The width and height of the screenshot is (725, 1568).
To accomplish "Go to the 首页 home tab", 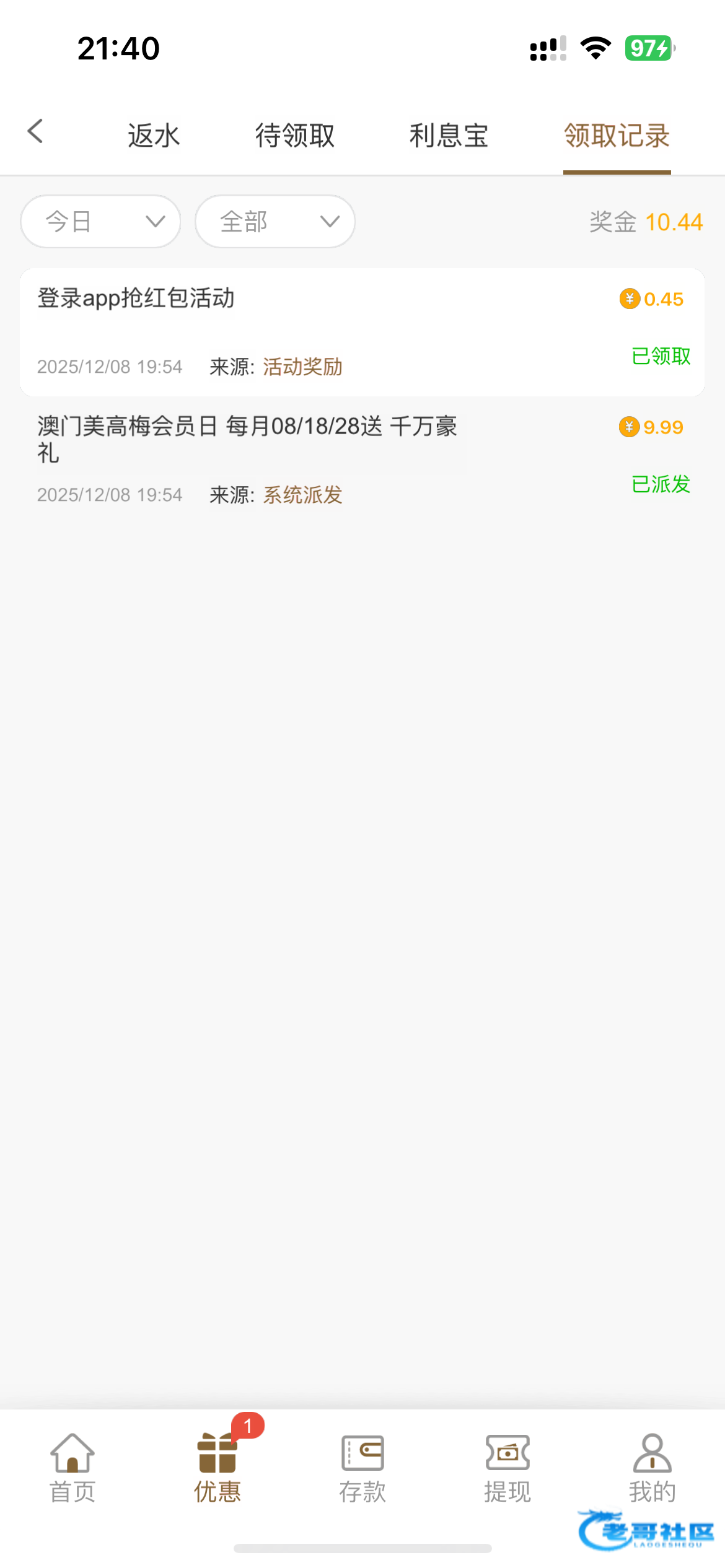I will 72,1468.
